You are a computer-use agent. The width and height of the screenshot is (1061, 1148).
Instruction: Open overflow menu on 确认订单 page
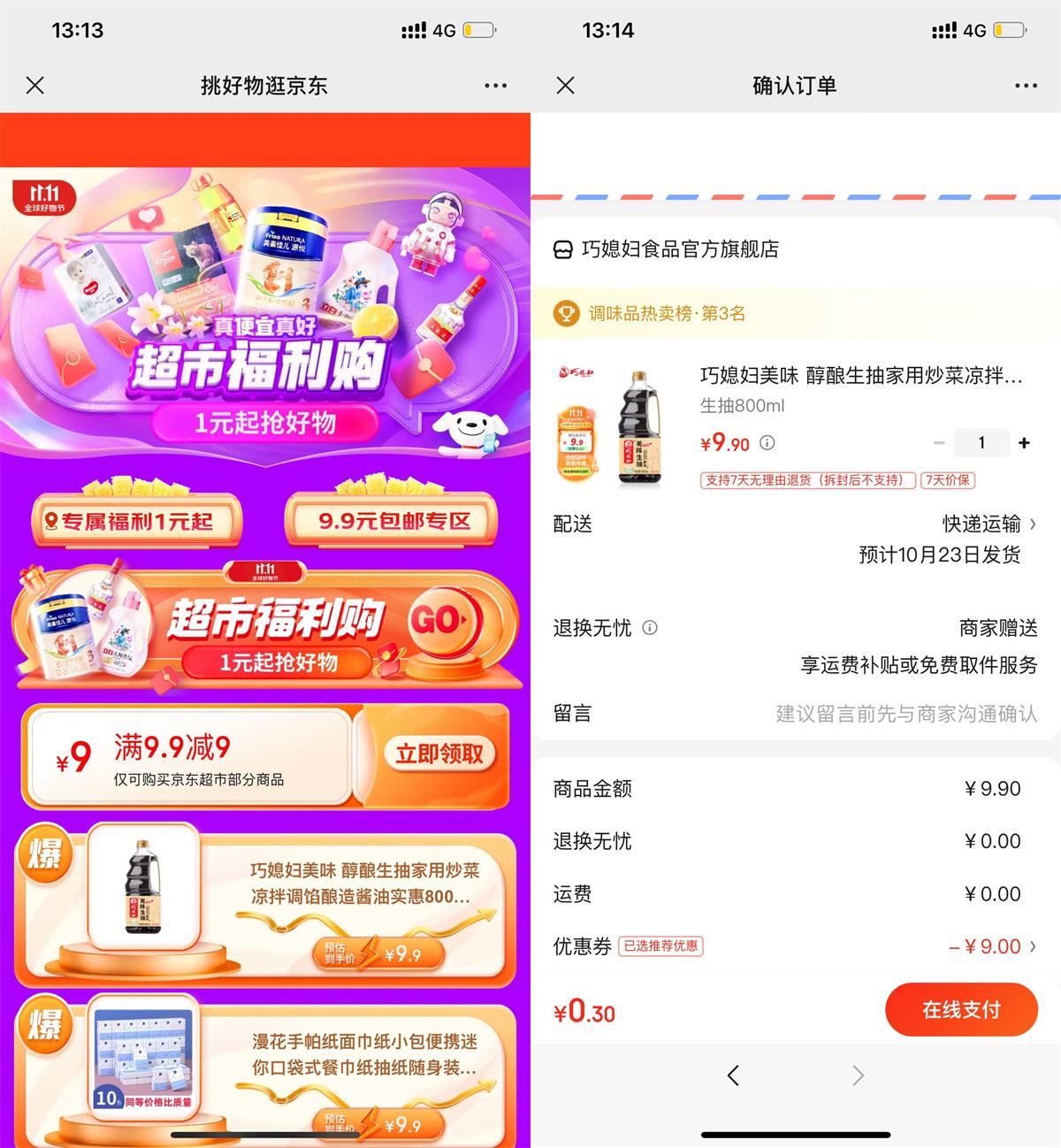[x=1026, y=86]
